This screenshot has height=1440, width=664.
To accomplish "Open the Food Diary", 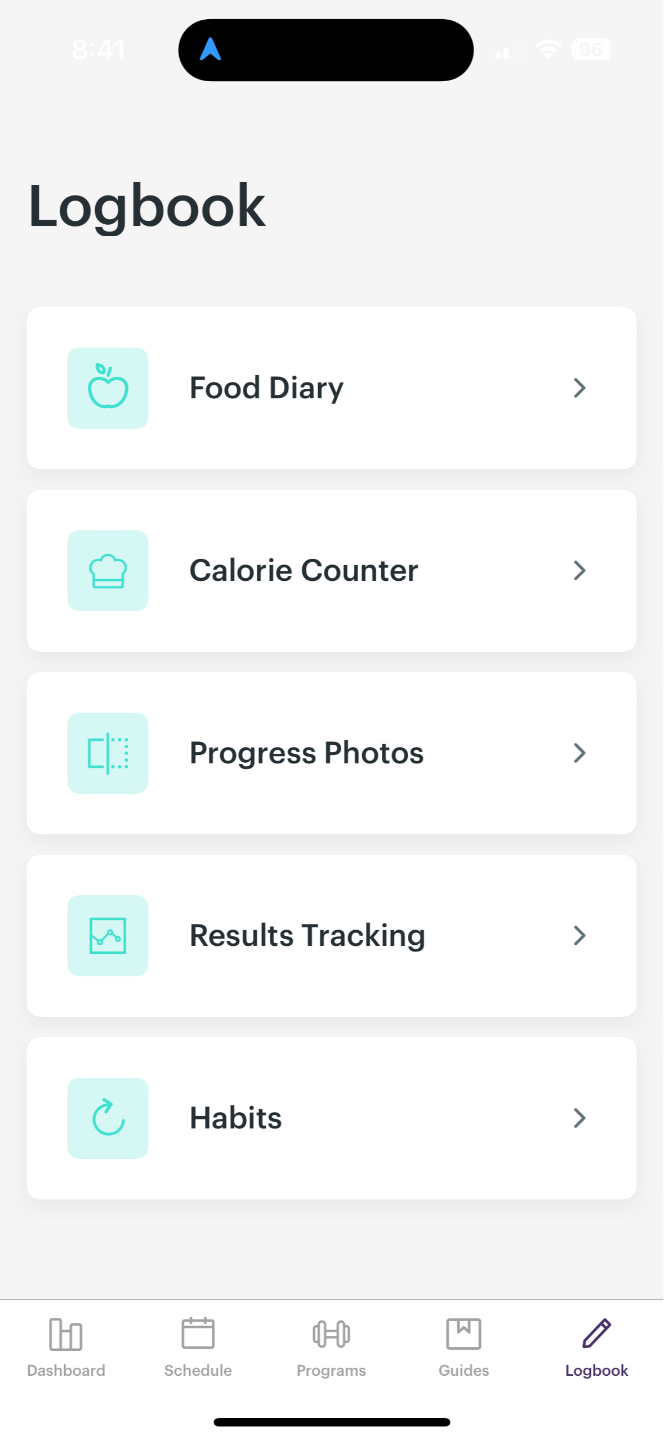I will [331, 388].
